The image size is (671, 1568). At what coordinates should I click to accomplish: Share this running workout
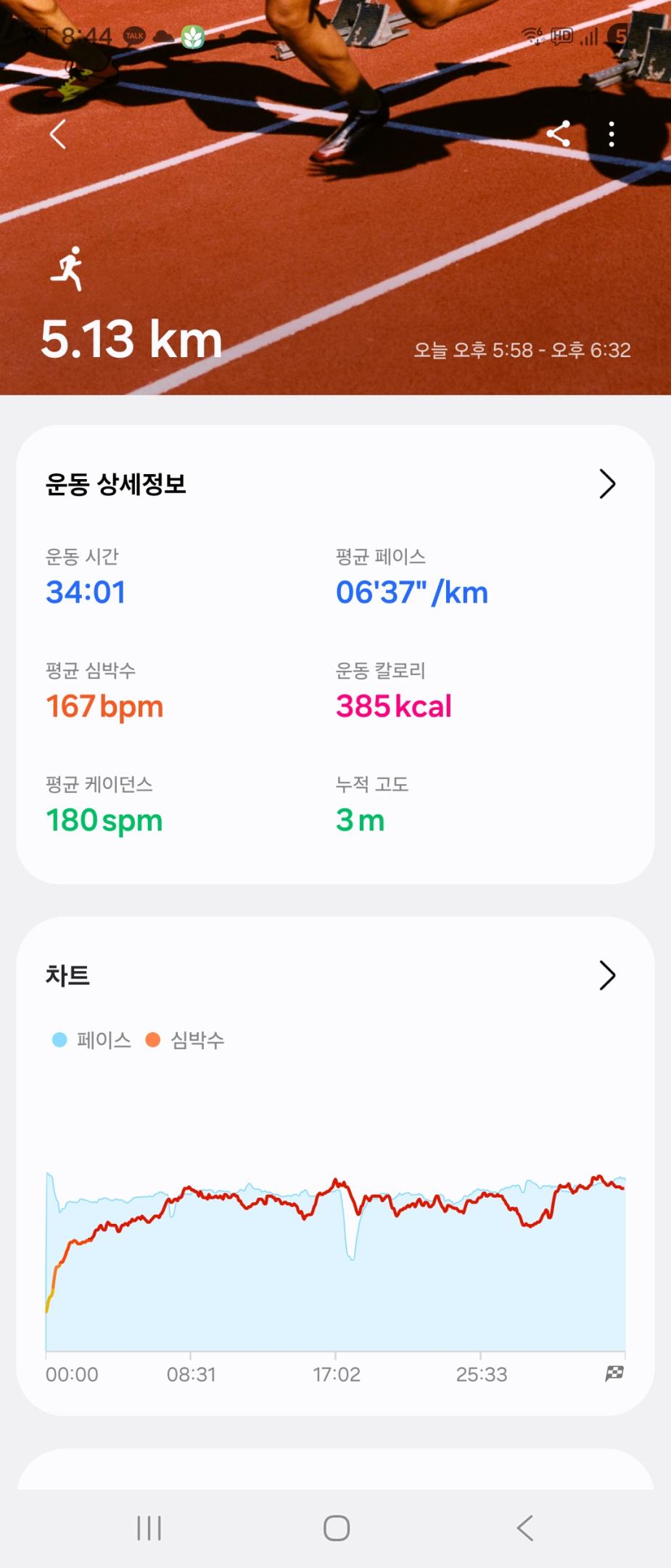coord(558,134)
